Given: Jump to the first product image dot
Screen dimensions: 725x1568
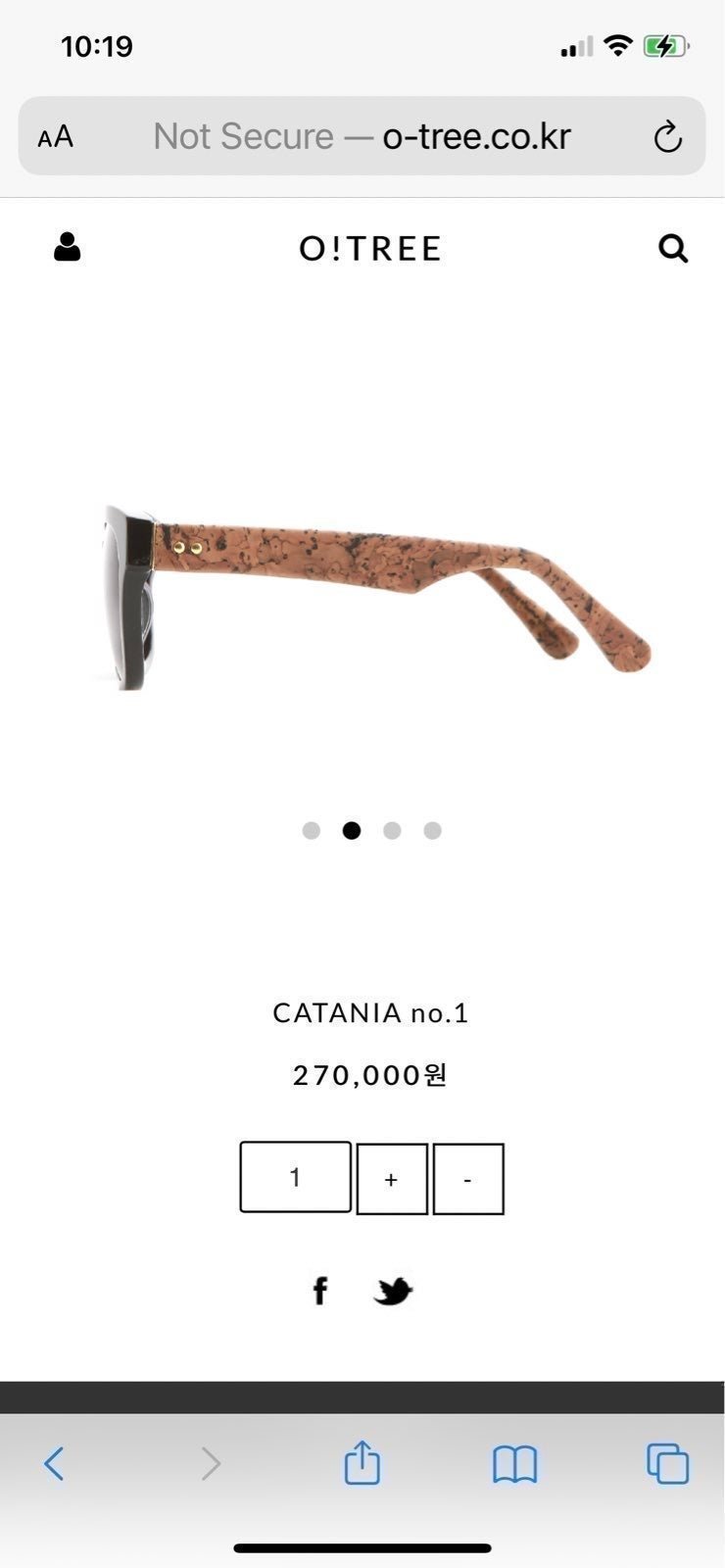Looking at the screenshot, I should (x=312, y=831).
